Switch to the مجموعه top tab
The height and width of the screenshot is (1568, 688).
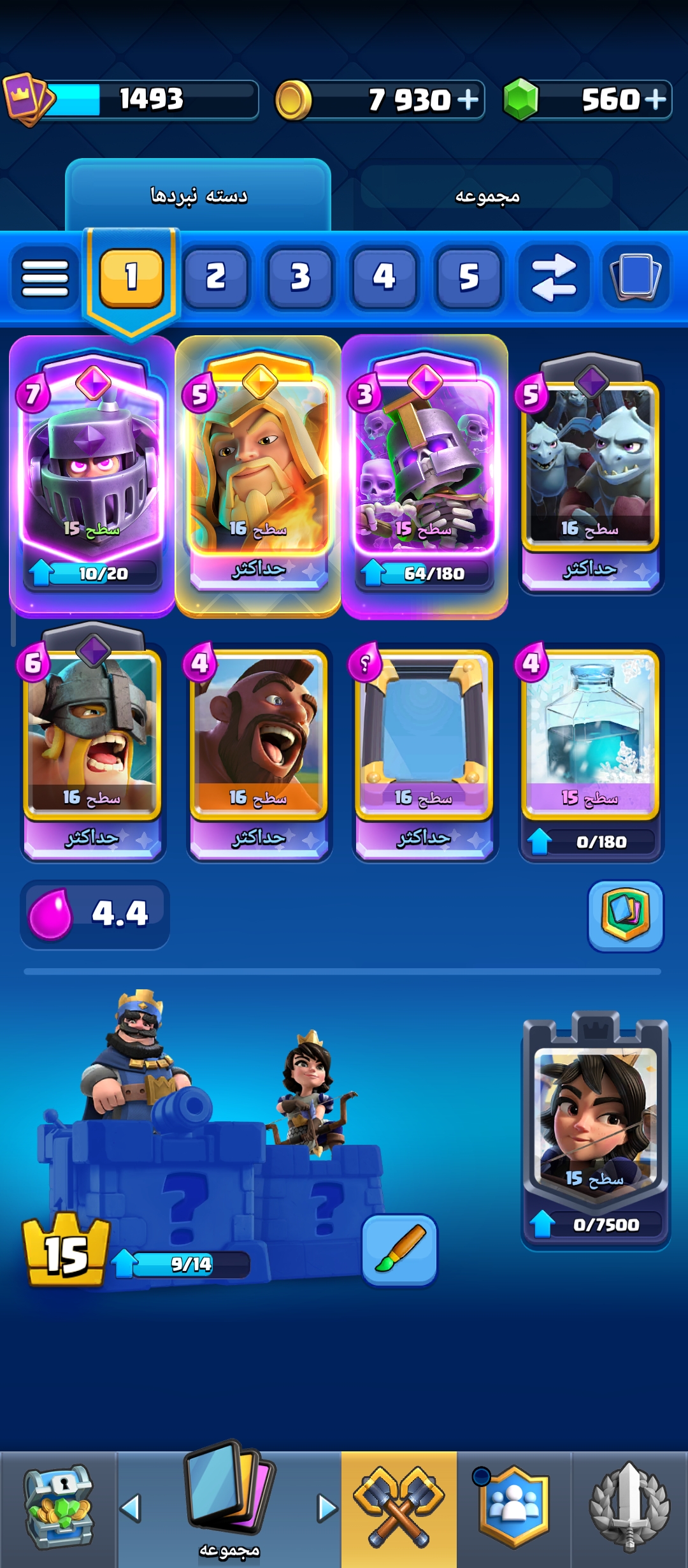click(487, 196)
